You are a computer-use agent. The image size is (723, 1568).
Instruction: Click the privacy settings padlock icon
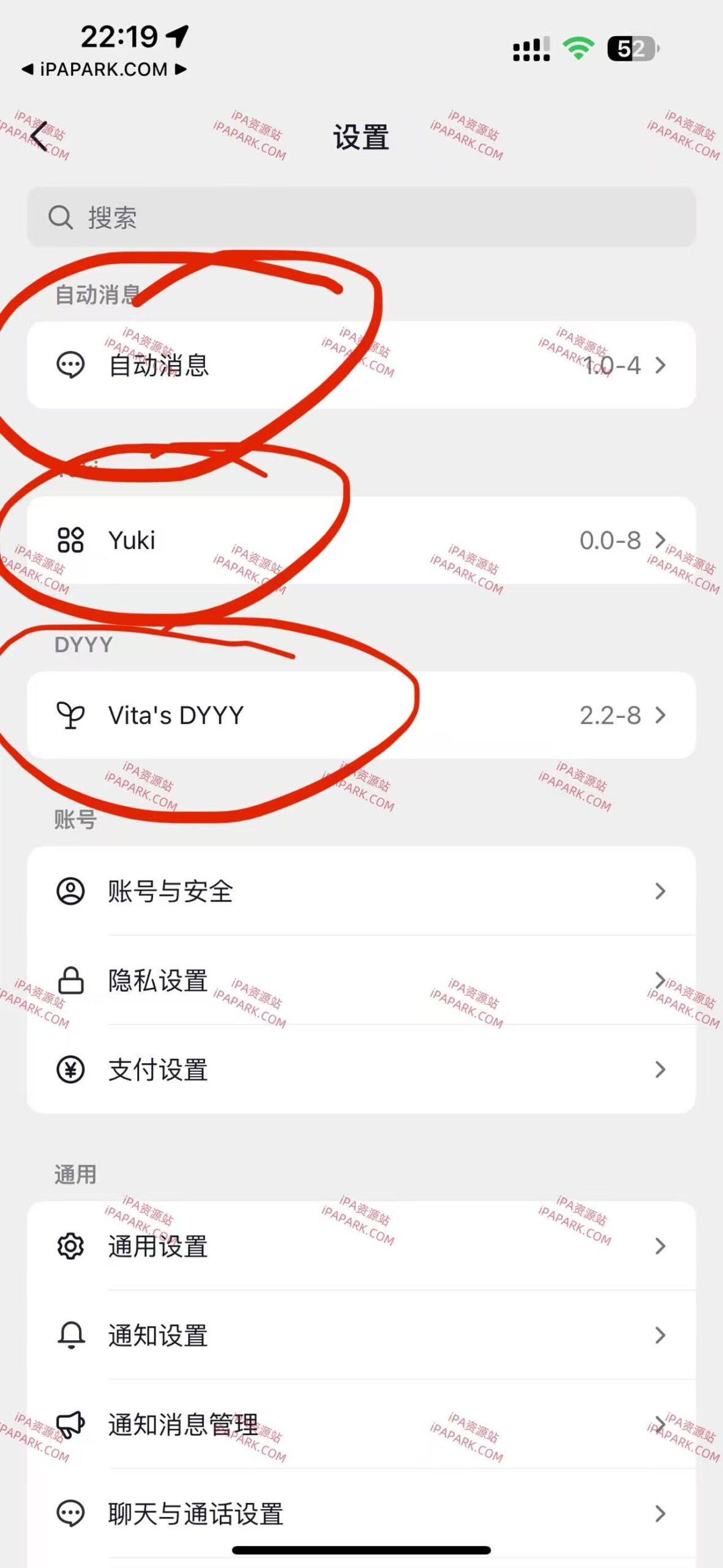[70, 981]
